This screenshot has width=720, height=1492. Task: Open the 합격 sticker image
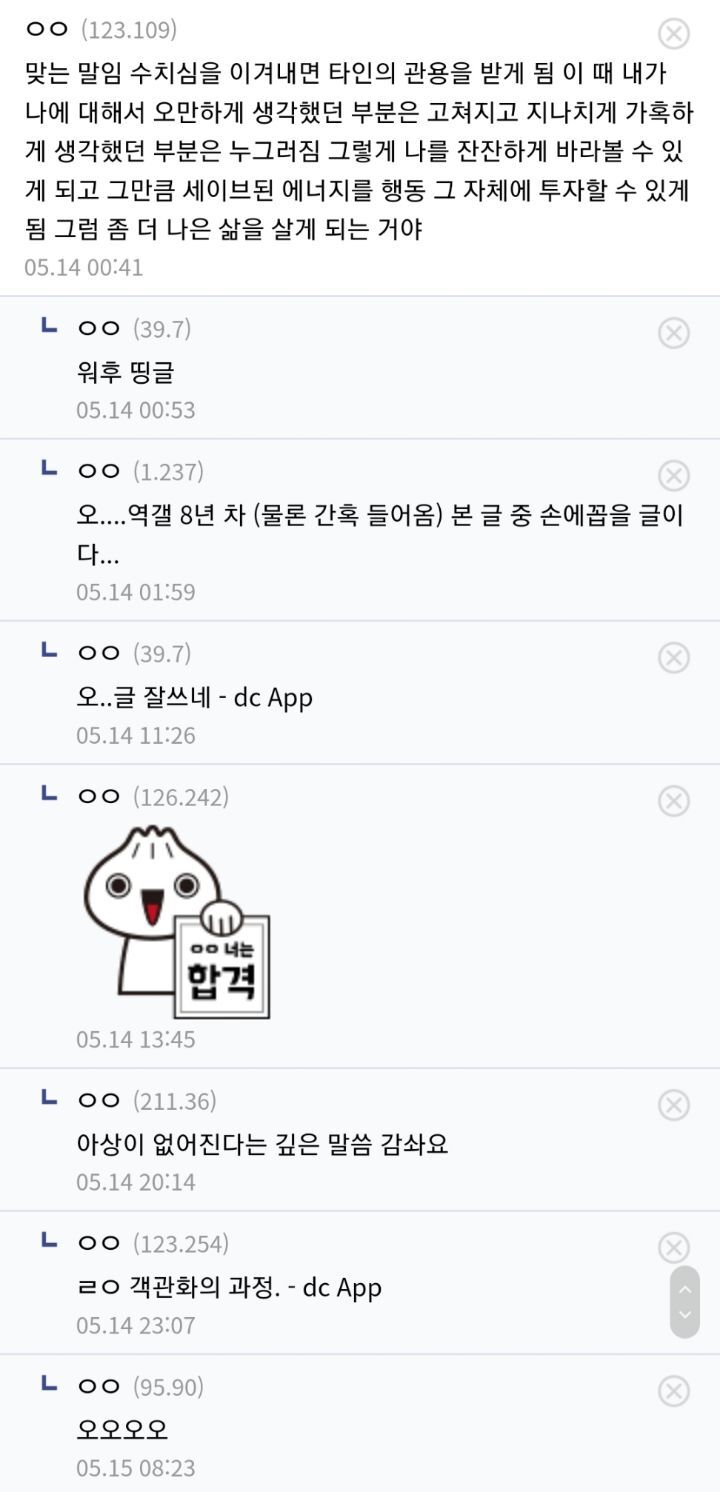coord(176,921)
